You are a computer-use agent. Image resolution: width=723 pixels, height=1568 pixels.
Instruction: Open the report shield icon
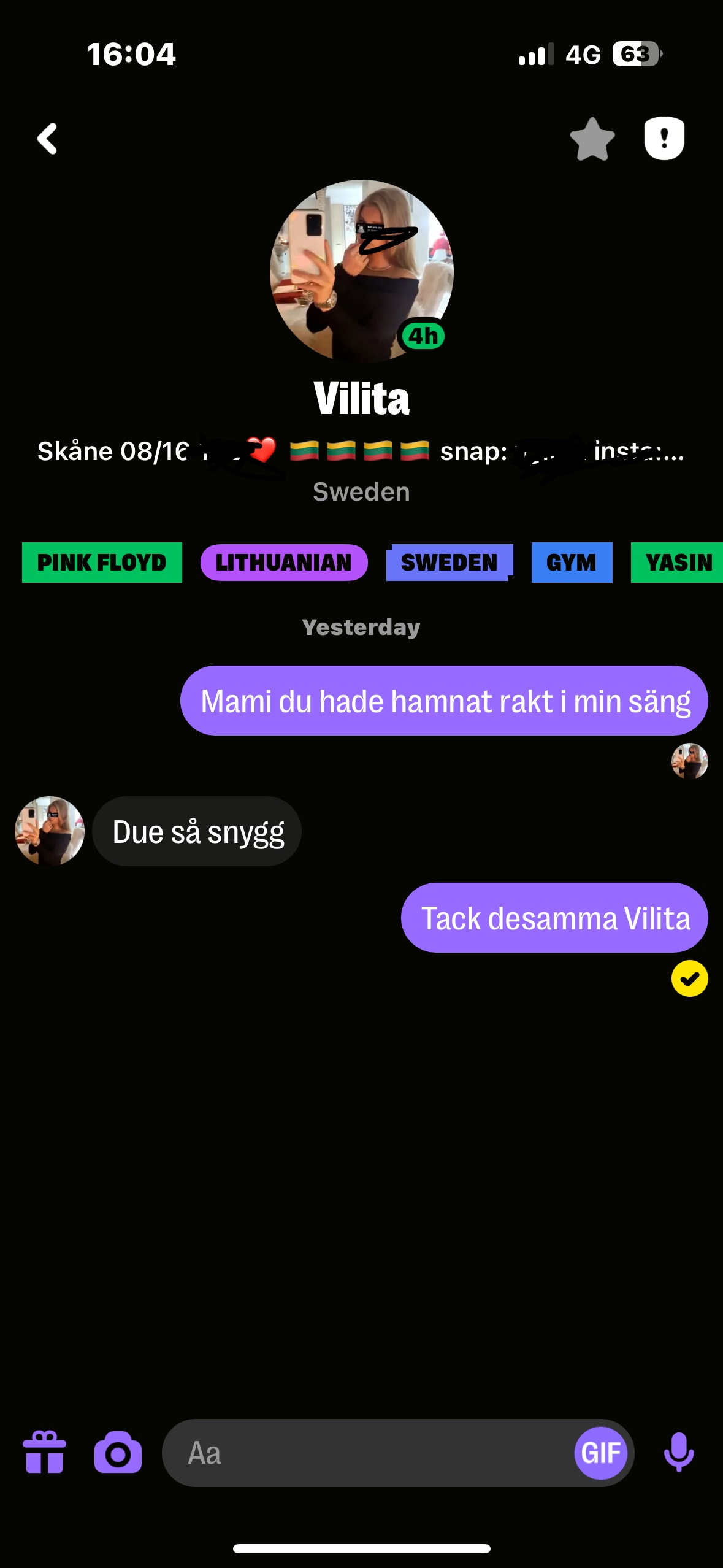(664, 139)
